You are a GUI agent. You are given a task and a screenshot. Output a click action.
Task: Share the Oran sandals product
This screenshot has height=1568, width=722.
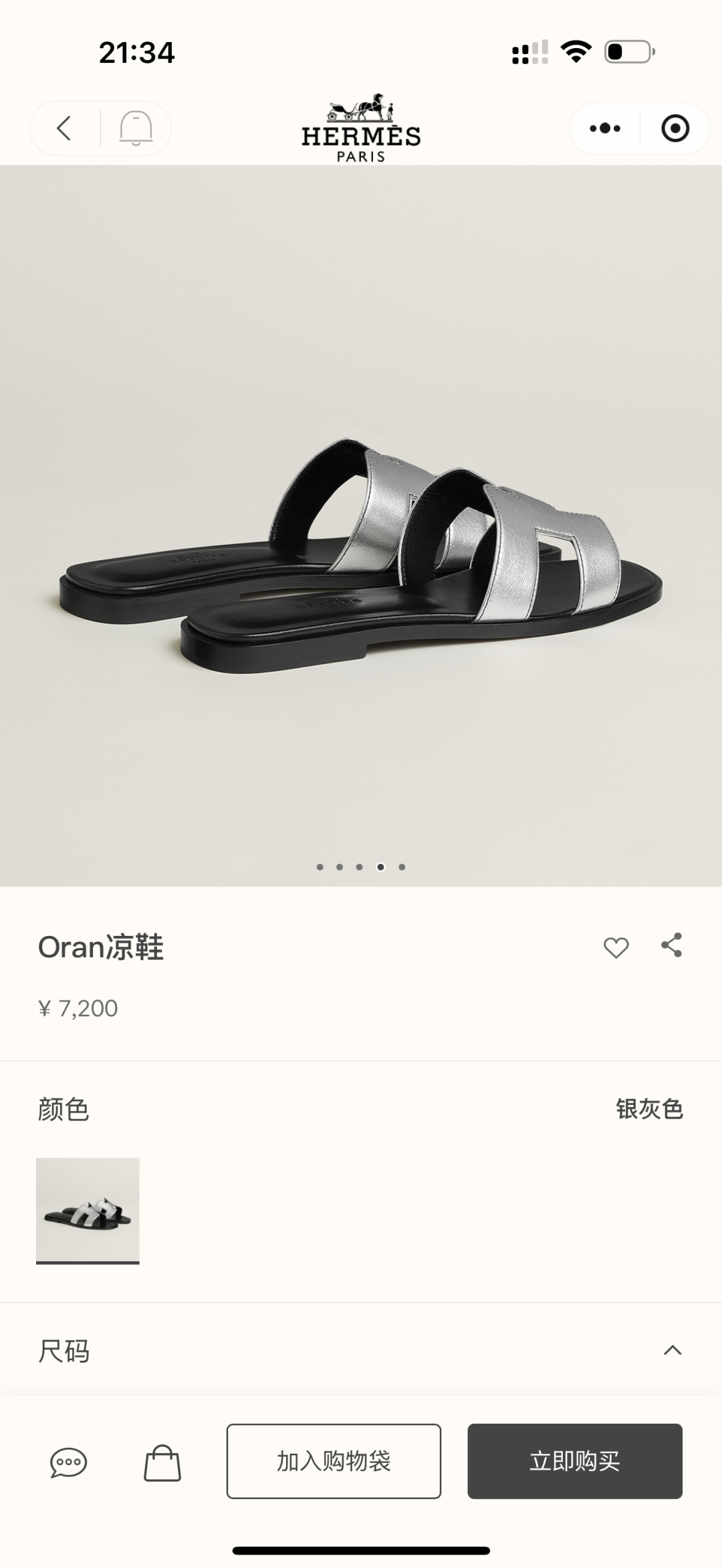(672, 945)
